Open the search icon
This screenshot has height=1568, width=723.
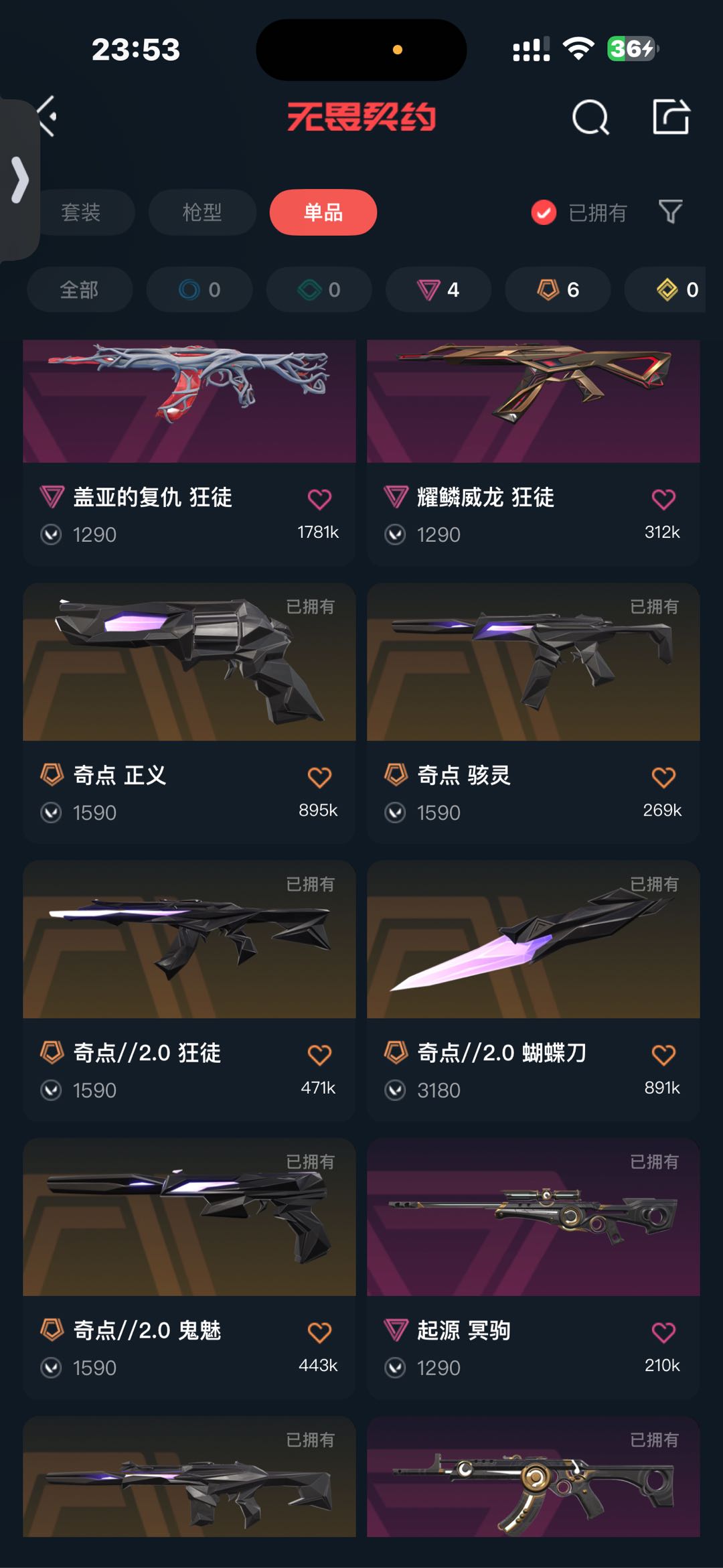click(x=590, y=118)
